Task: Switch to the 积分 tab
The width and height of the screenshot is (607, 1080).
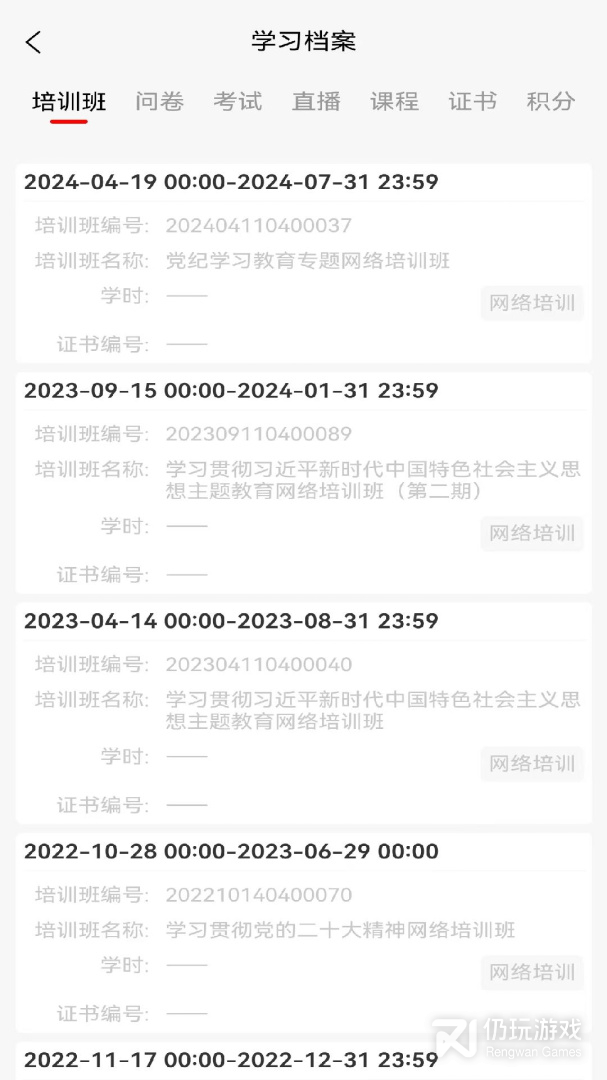Action: 551,102
